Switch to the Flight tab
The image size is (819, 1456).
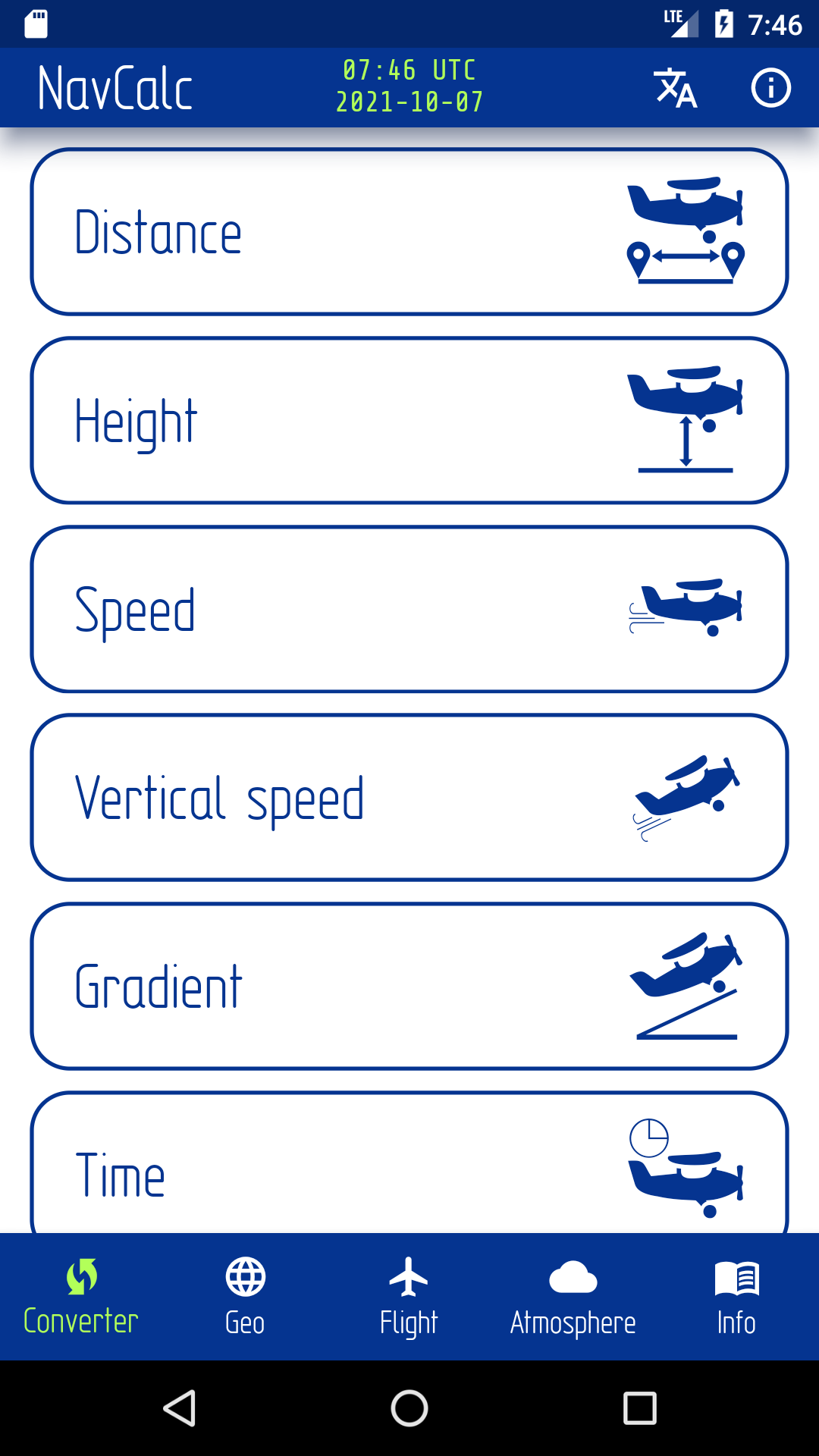[x=409, y=1297]
